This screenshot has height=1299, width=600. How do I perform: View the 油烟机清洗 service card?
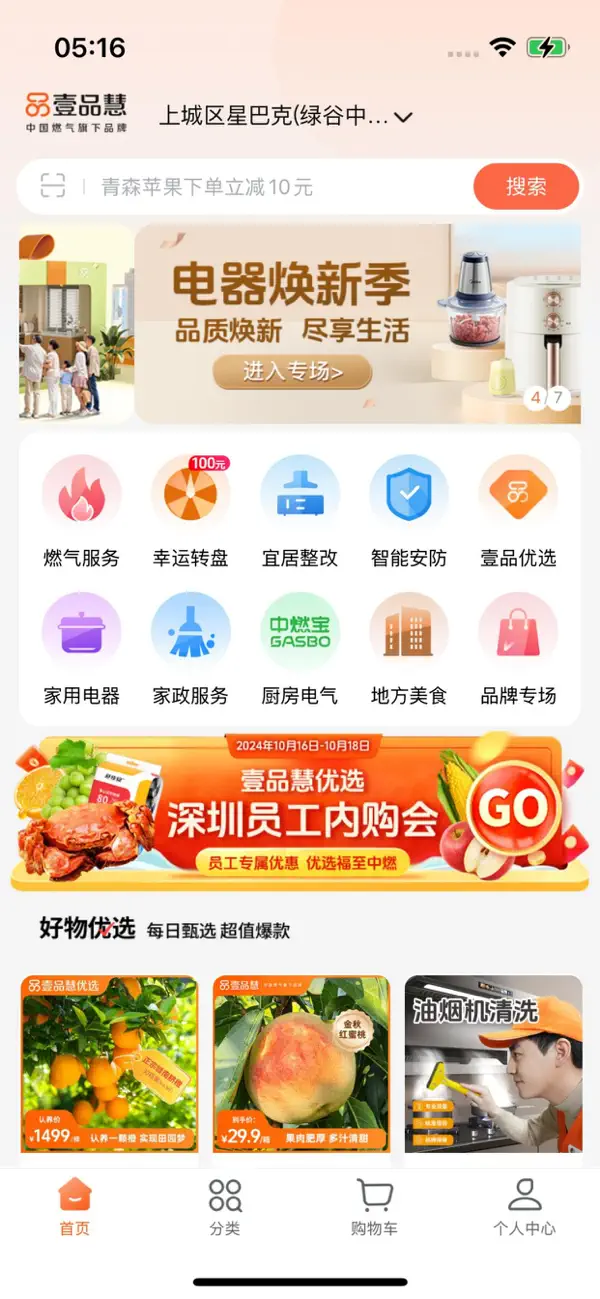pos(493,1064)
